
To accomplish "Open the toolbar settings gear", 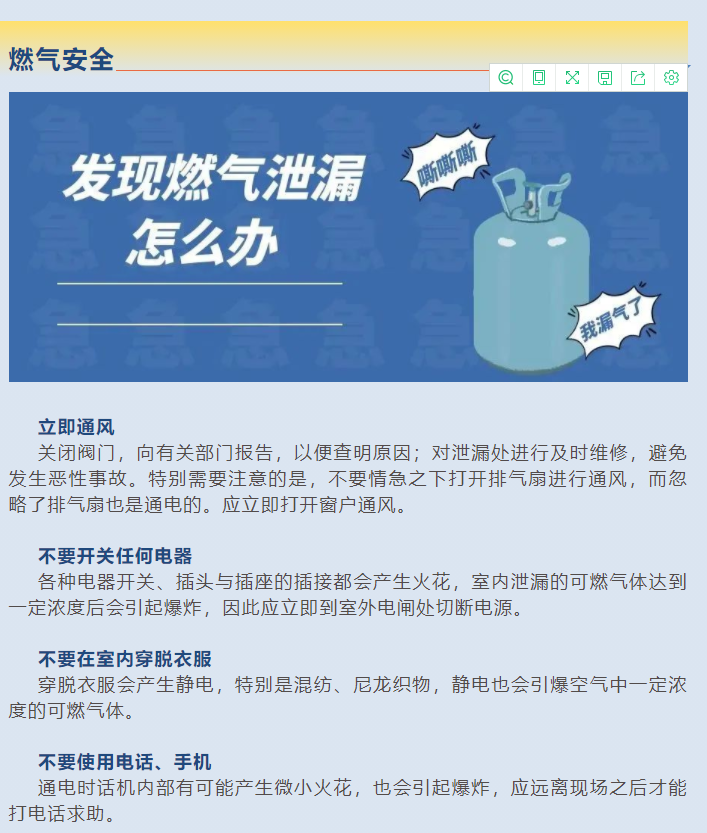I will 671,78.
